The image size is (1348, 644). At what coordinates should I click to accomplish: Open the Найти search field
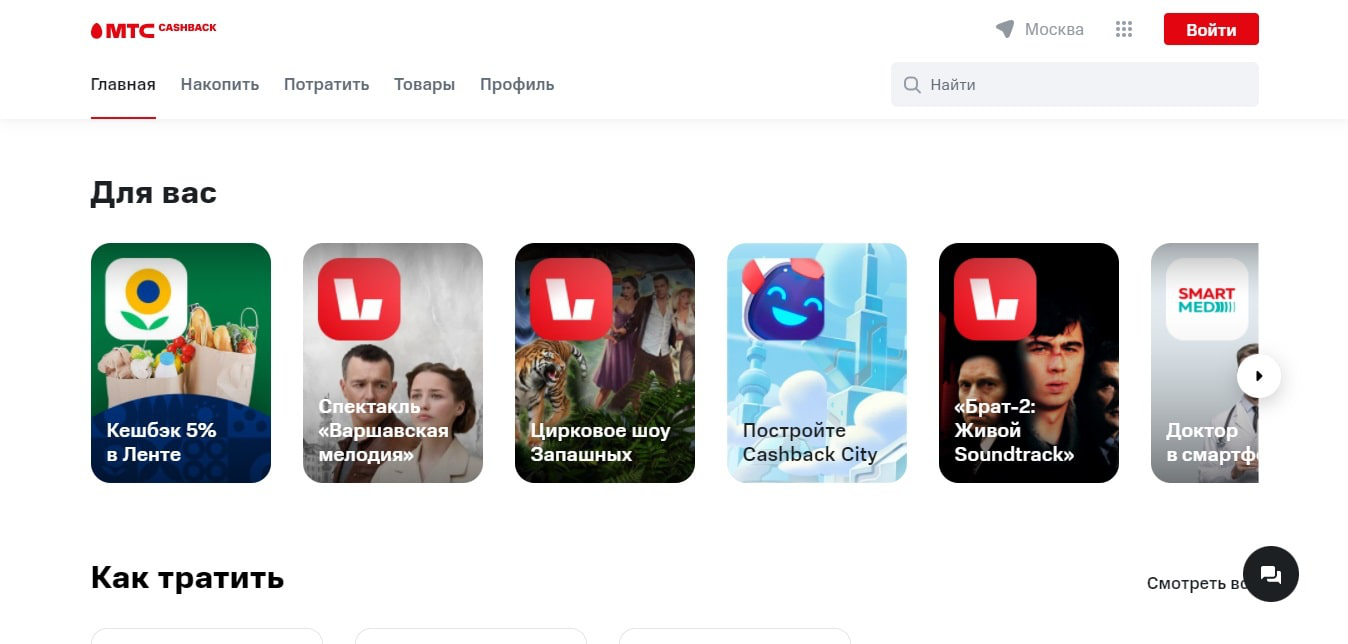[1075, 85]
